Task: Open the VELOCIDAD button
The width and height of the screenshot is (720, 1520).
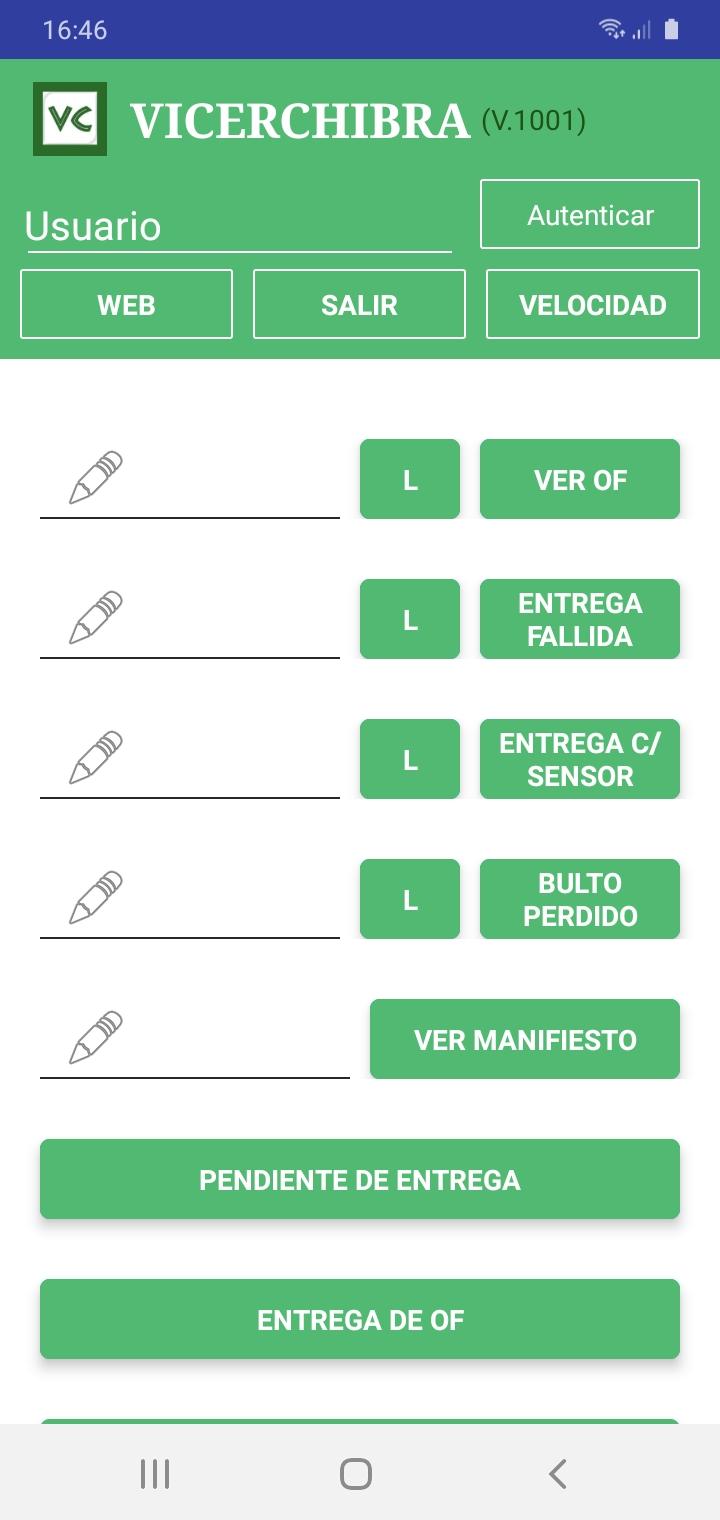Action: pyautogui.click(x=593, y=304)
